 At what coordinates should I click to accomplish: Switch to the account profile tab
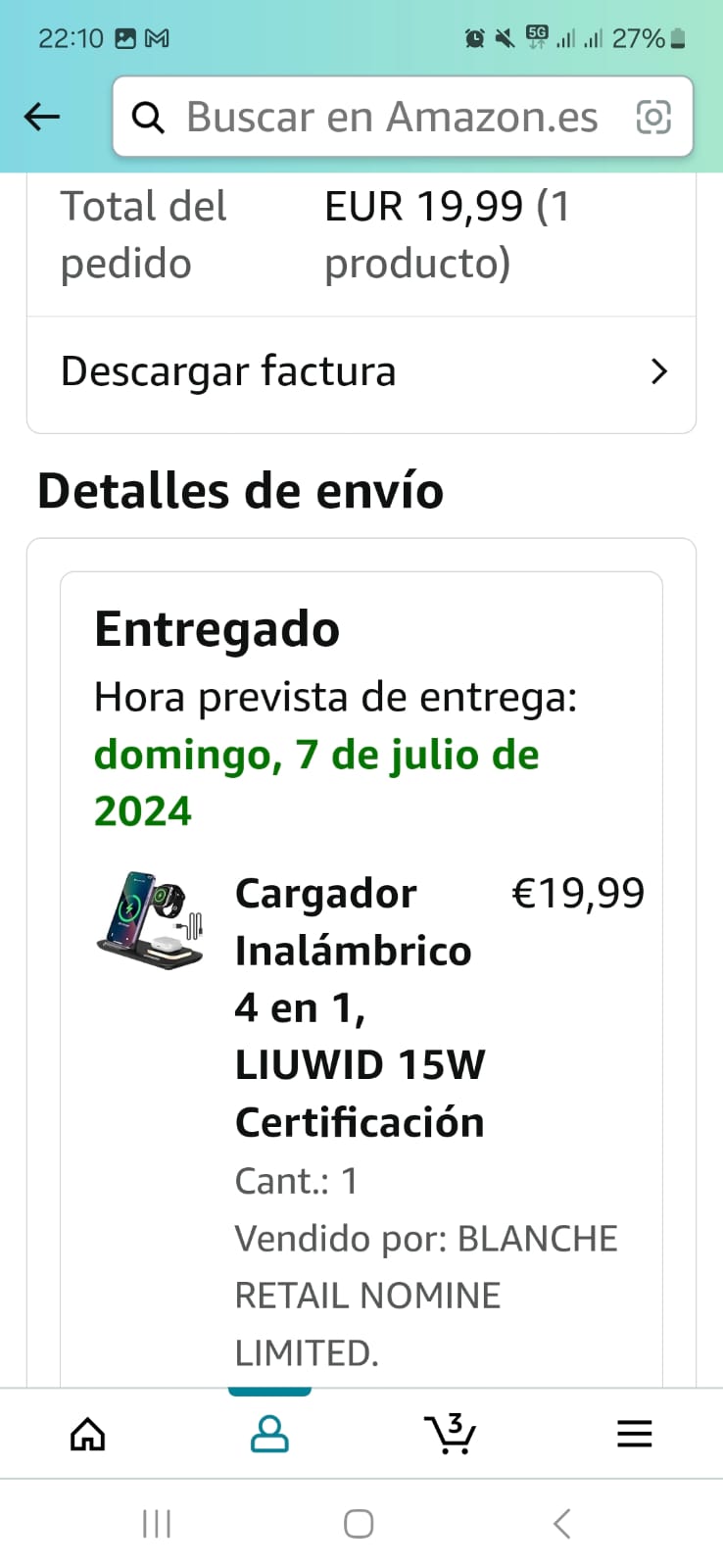[x=269, y=1435]
